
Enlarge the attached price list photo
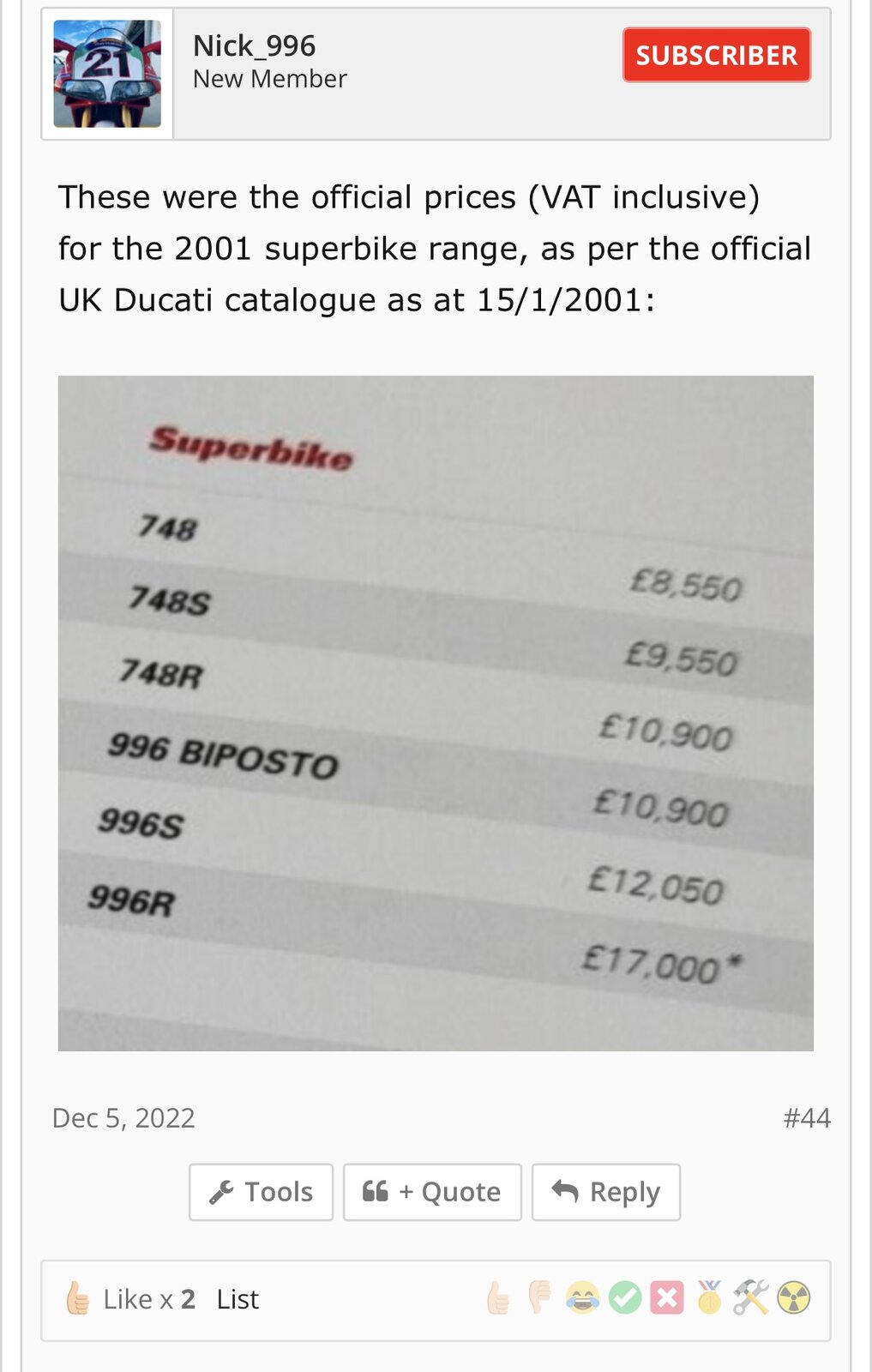coord(436,713)
